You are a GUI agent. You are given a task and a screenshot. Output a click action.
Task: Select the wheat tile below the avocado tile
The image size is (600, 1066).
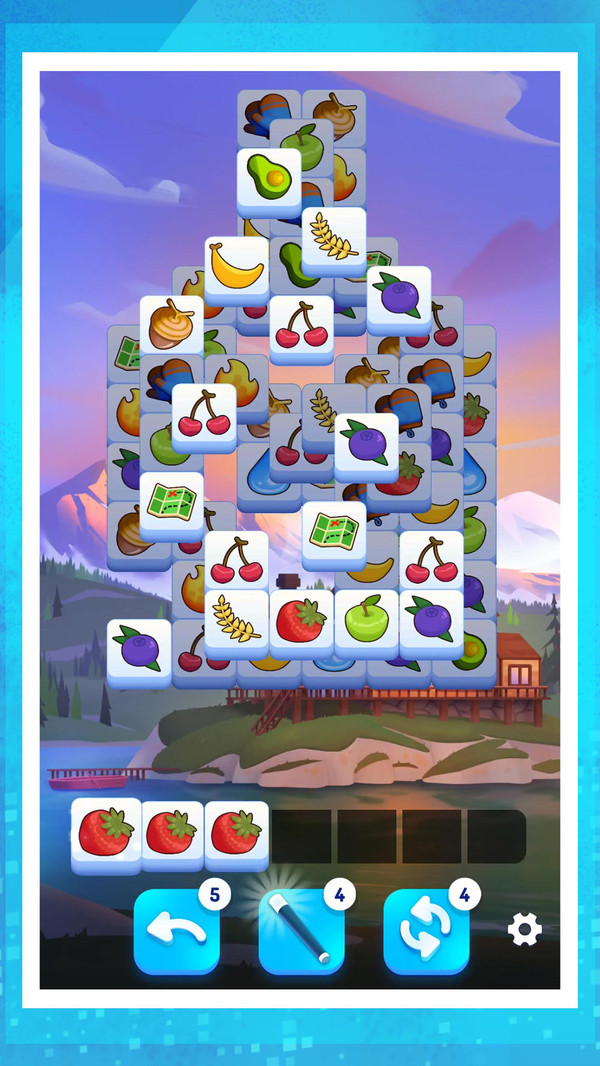(x=333, y=237)
